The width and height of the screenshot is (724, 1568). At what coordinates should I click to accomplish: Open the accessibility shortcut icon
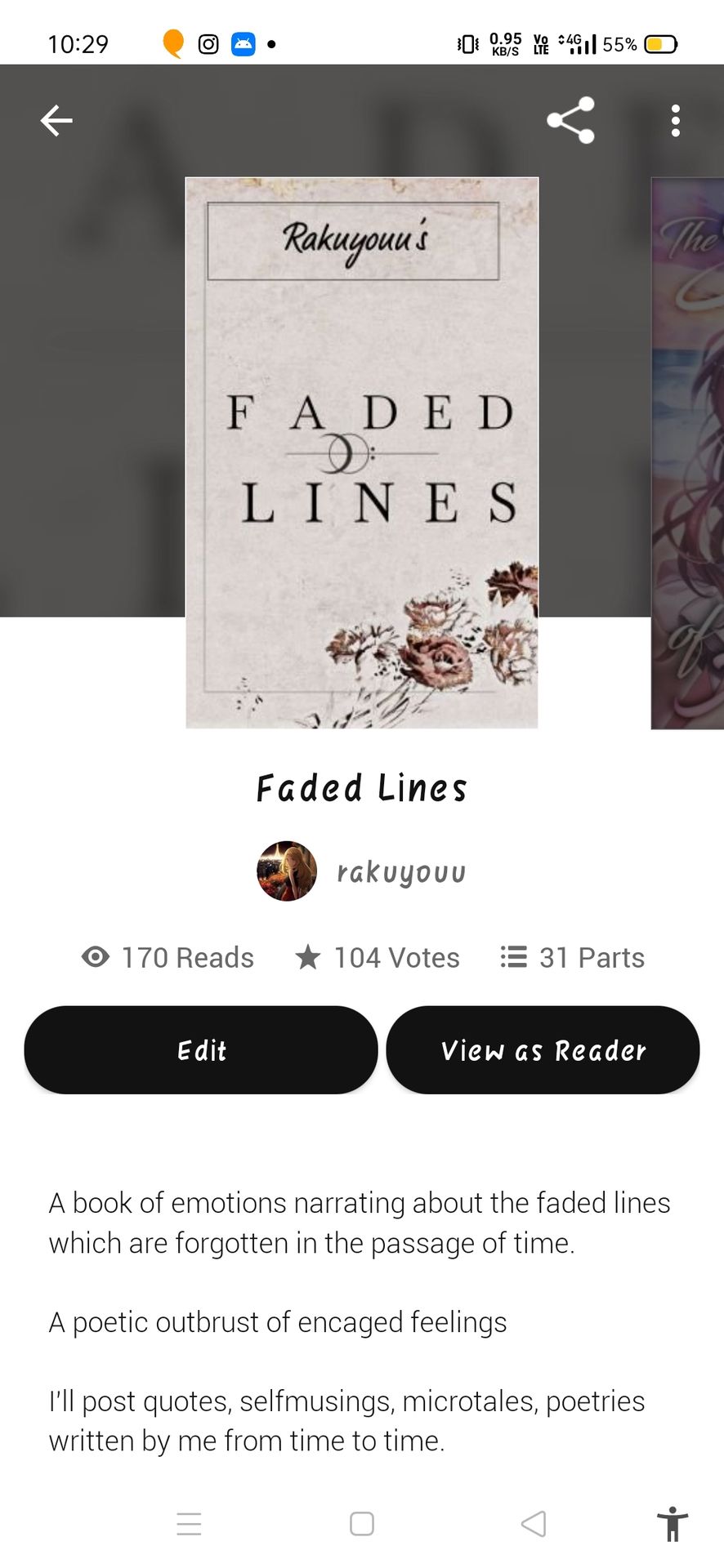672,1524
